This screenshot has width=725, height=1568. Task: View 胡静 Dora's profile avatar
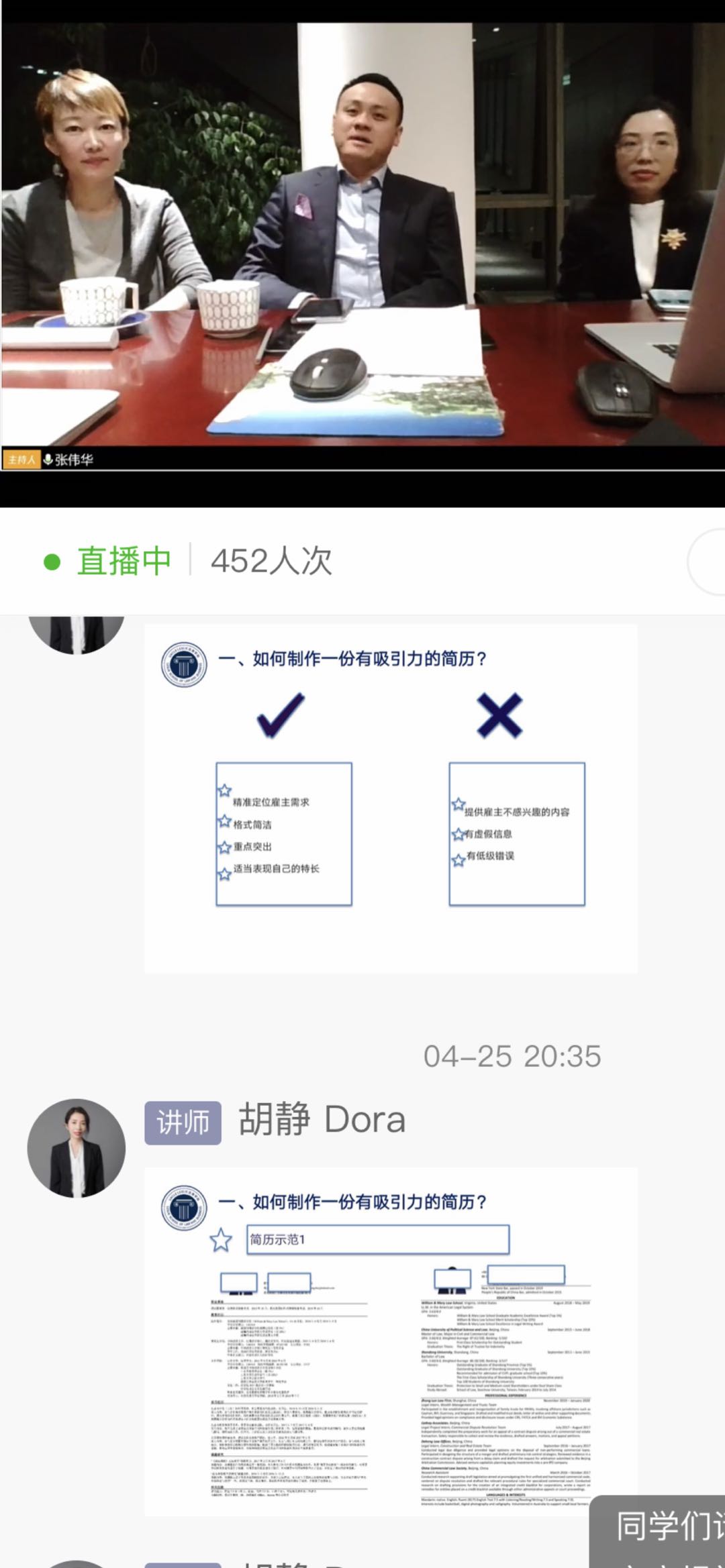(x=76, y=1148)
